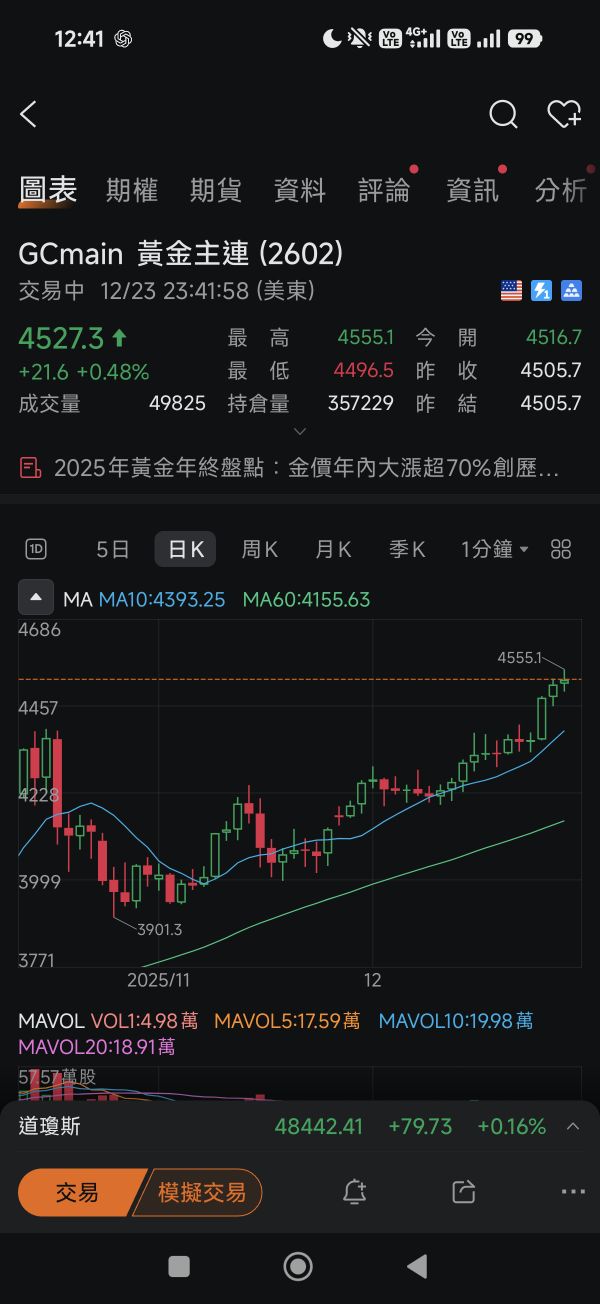600x1304 pixels.
Task: Open the 資料 tab
Action: (x=300, y=190)
